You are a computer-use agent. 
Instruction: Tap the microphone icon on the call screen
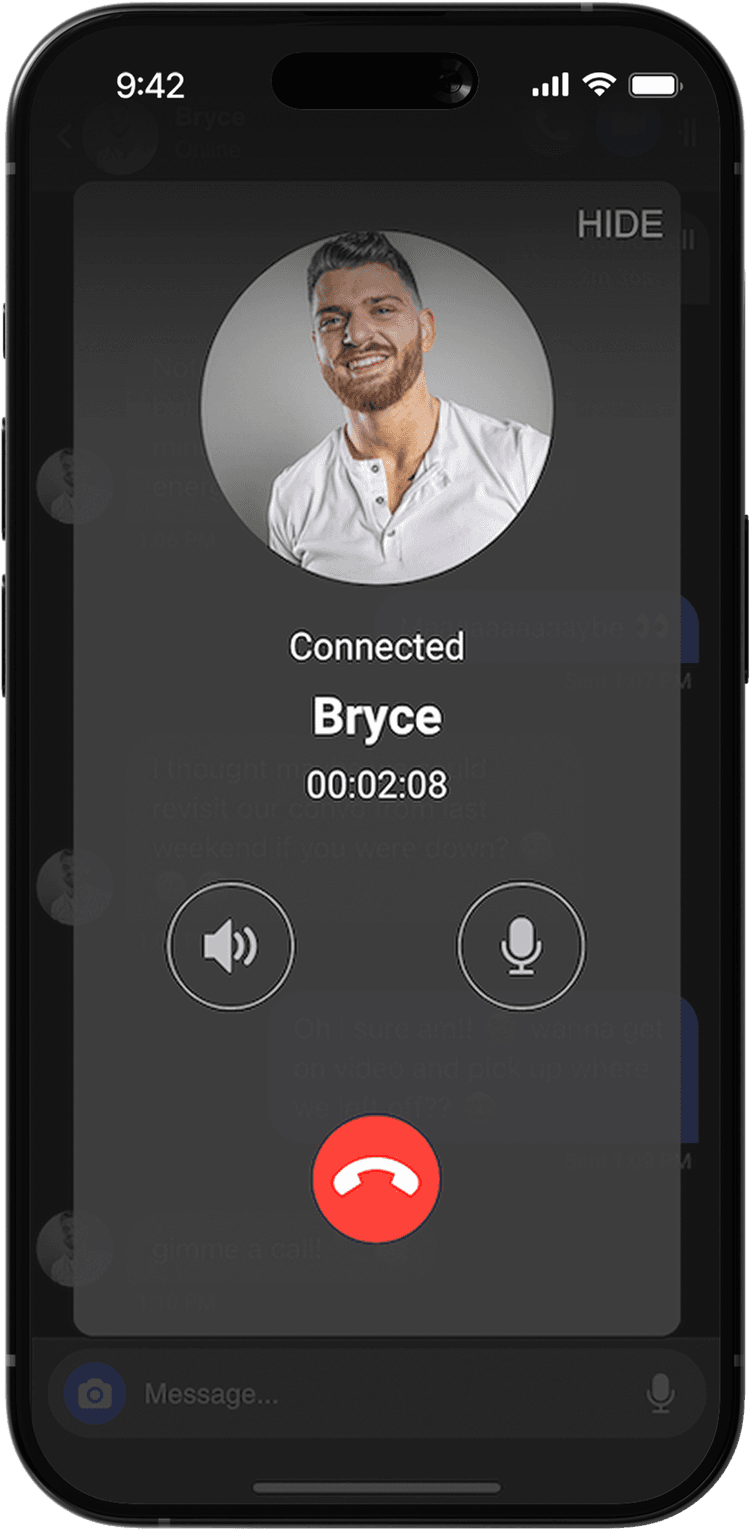520,945
